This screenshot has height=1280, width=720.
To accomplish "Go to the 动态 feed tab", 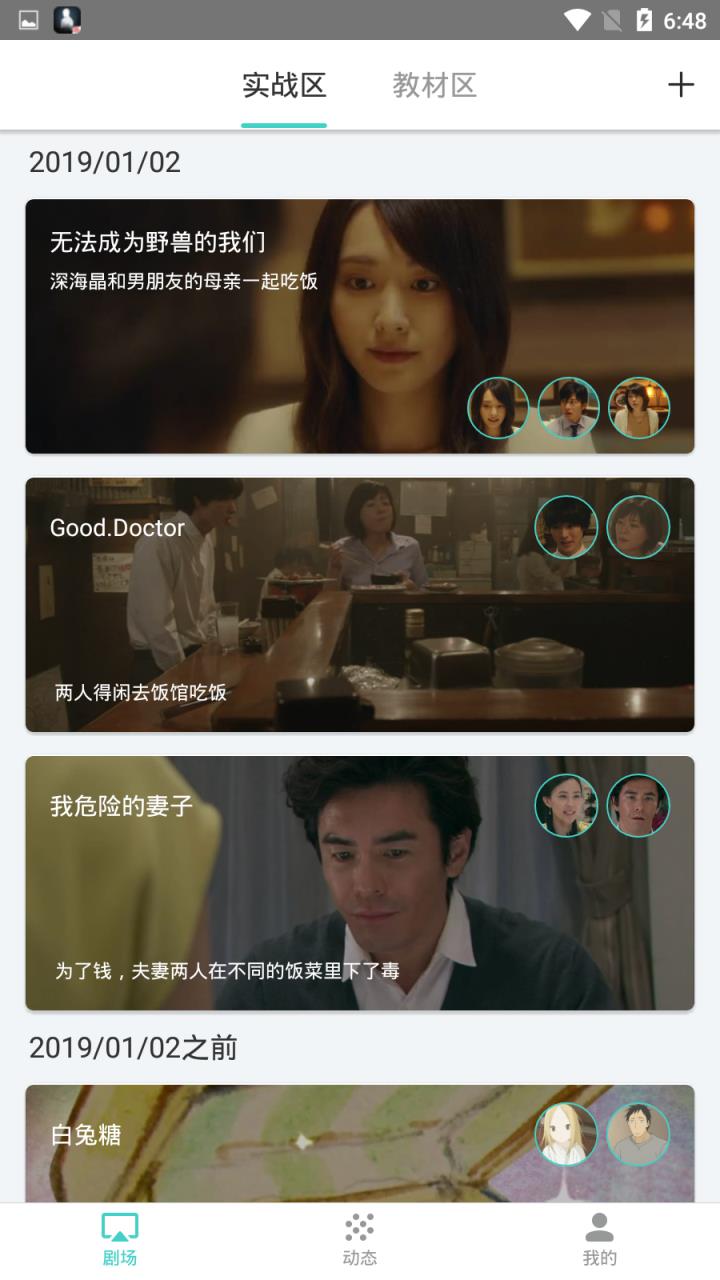I will point(360,1240).
